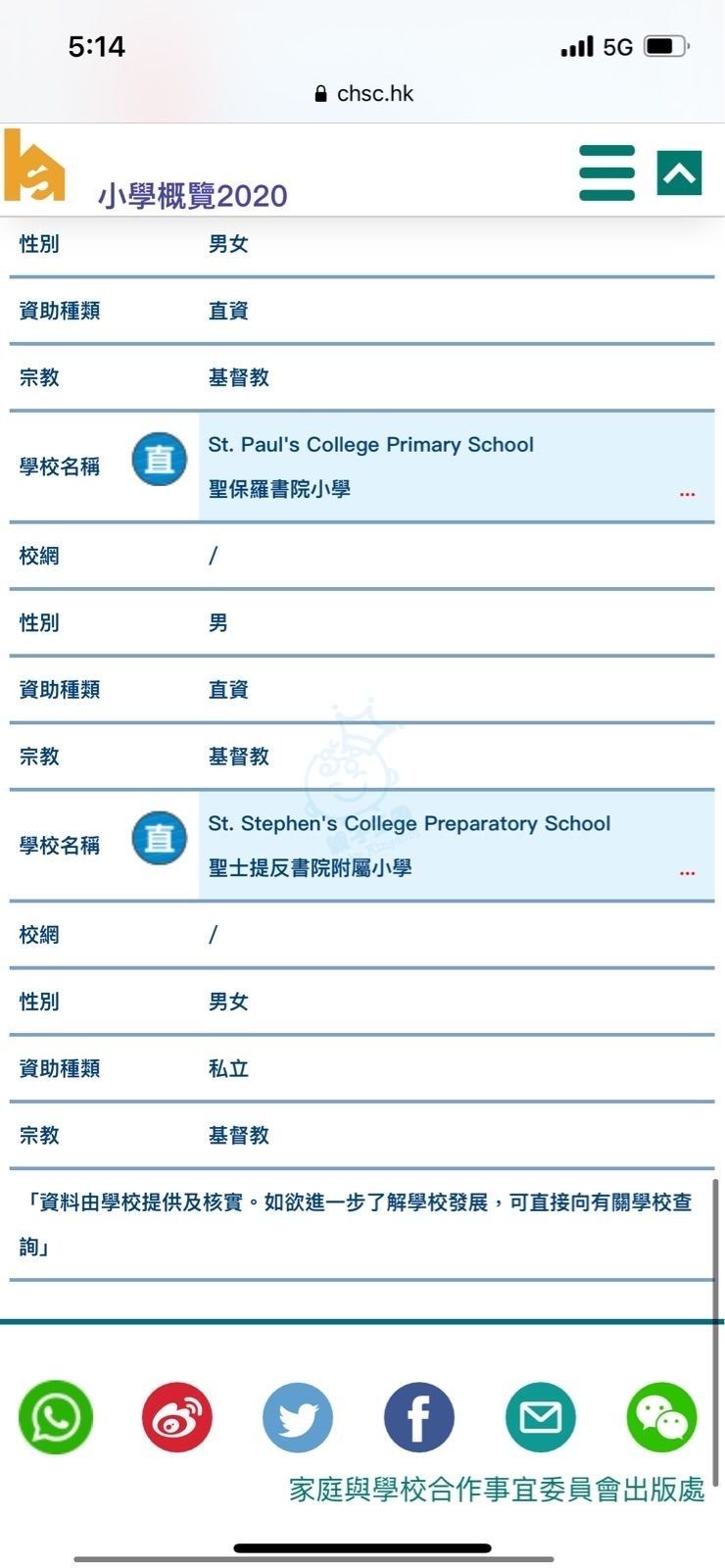725x1568 pixels.
Task: Open the site logo homepage
Action: (x=34, y=165)
